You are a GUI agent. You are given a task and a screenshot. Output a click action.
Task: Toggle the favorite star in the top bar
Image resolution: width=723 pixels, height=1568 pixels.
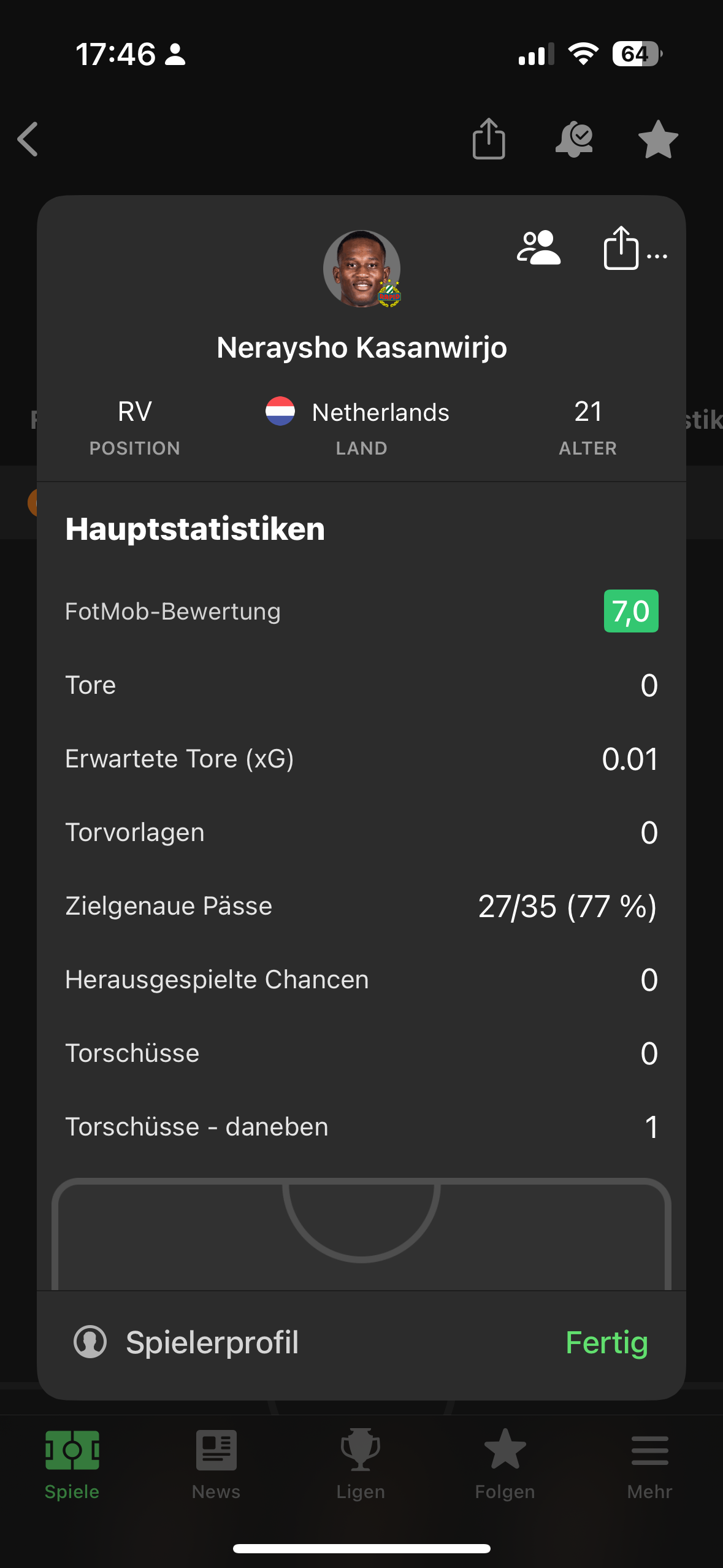658,139
